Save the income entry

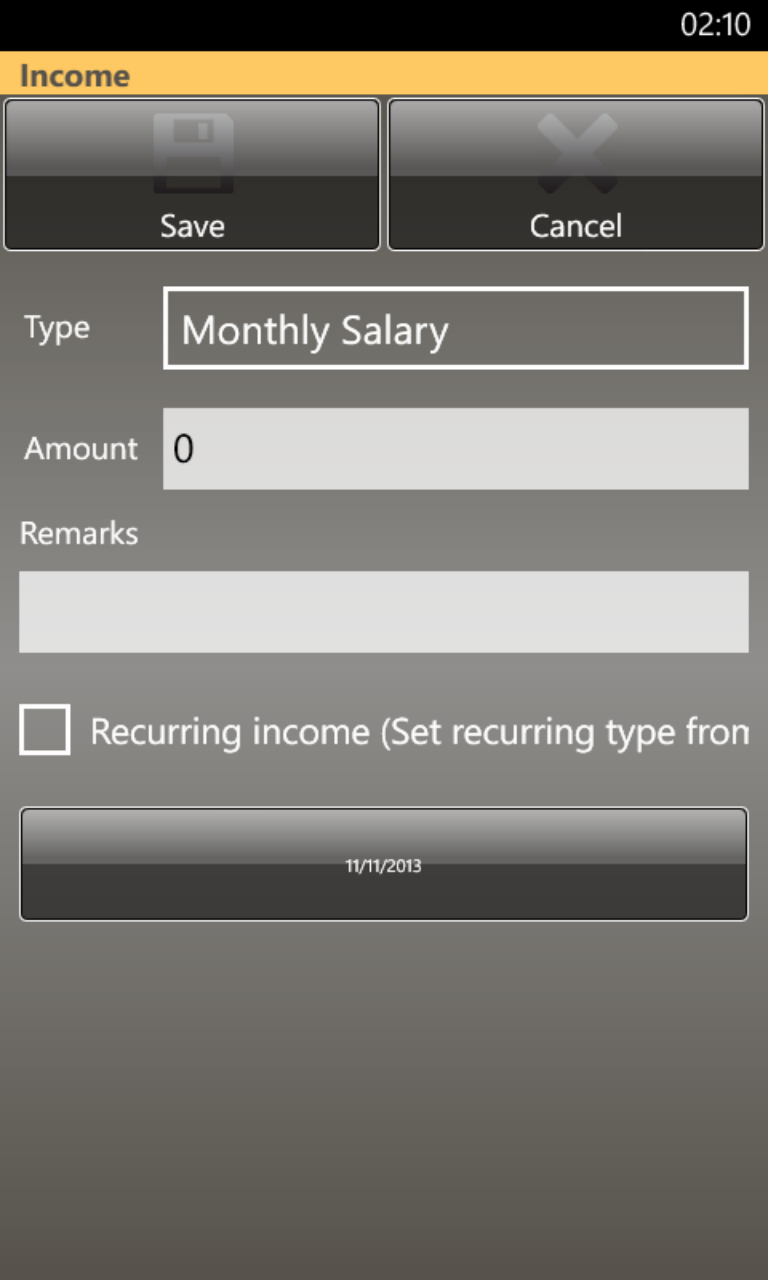(192, 175)
